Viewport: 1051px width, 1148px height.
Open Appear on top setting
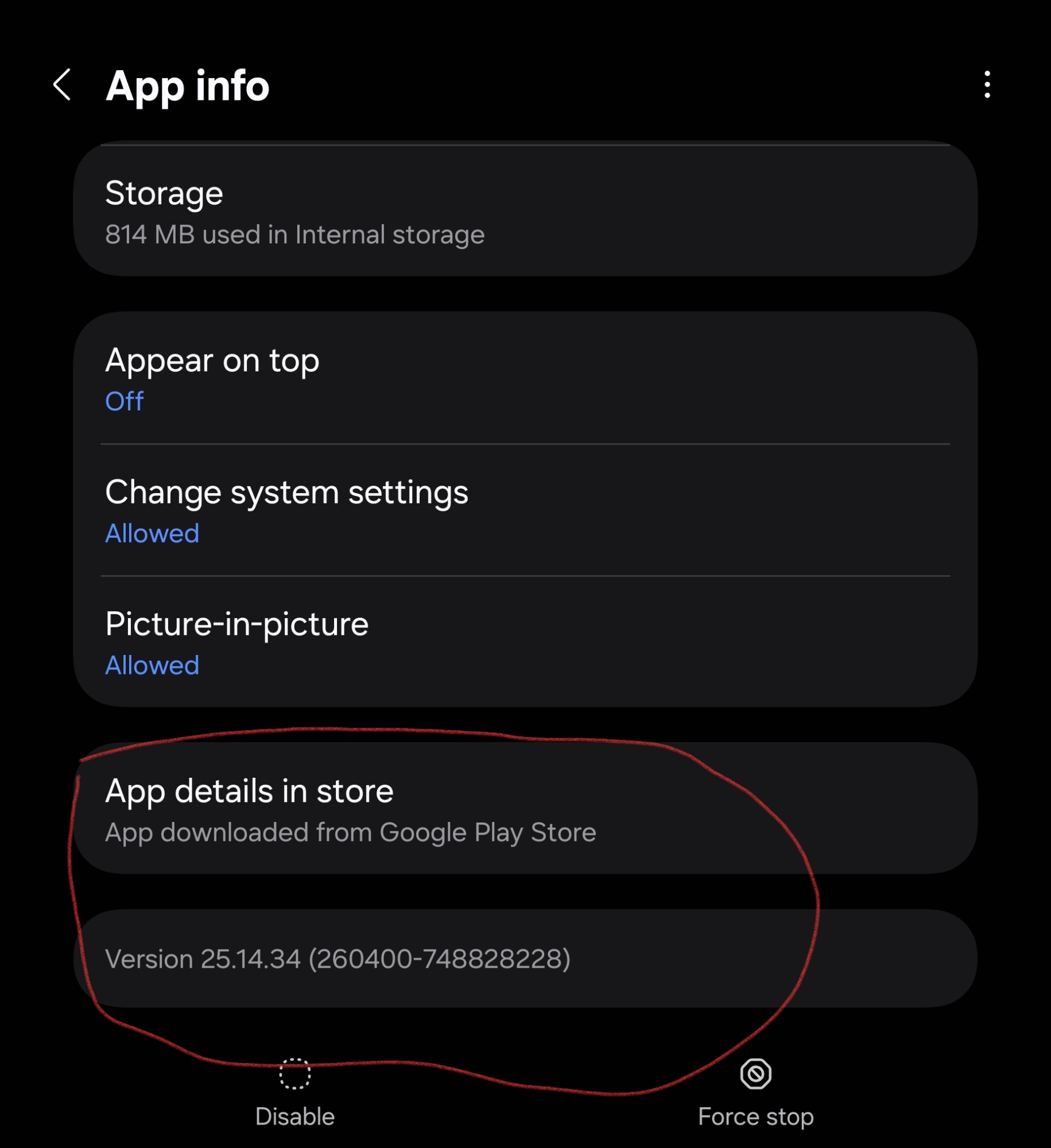[x=525, y=379]
